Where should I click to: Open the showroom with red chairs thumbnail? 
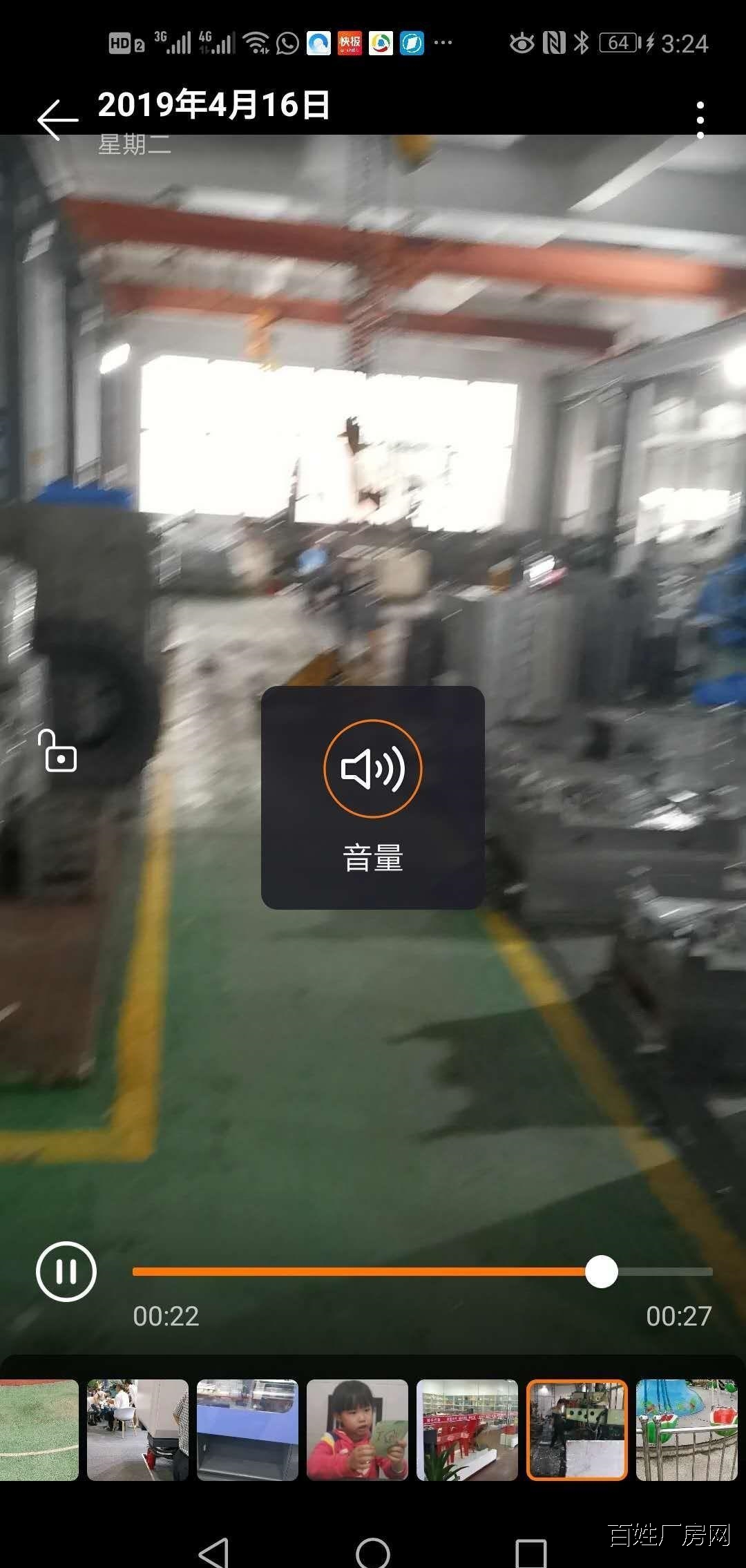coord(467,1430)
